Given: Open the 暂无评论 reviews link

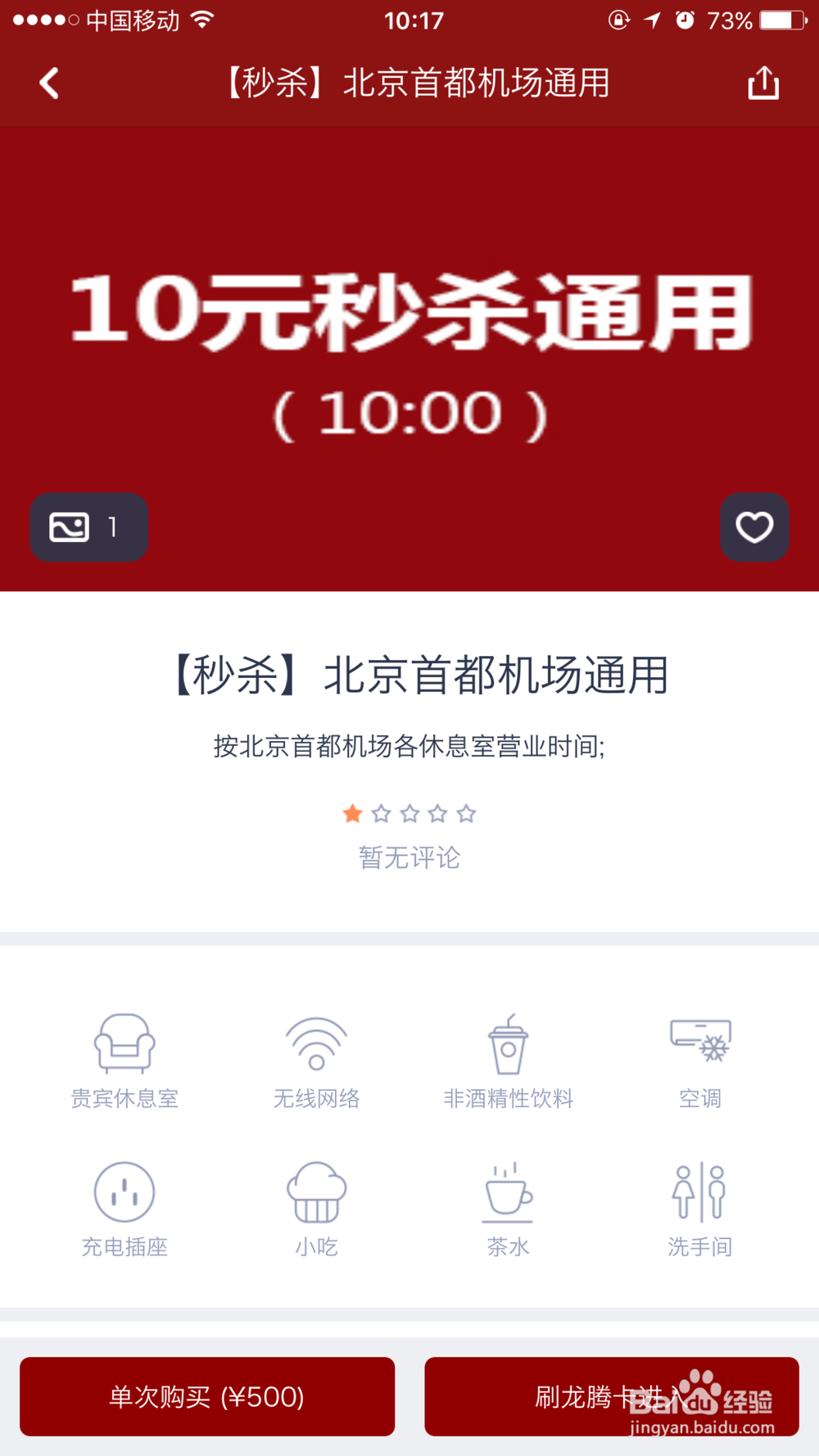Looking at the screenshot, I should (409, 857).
